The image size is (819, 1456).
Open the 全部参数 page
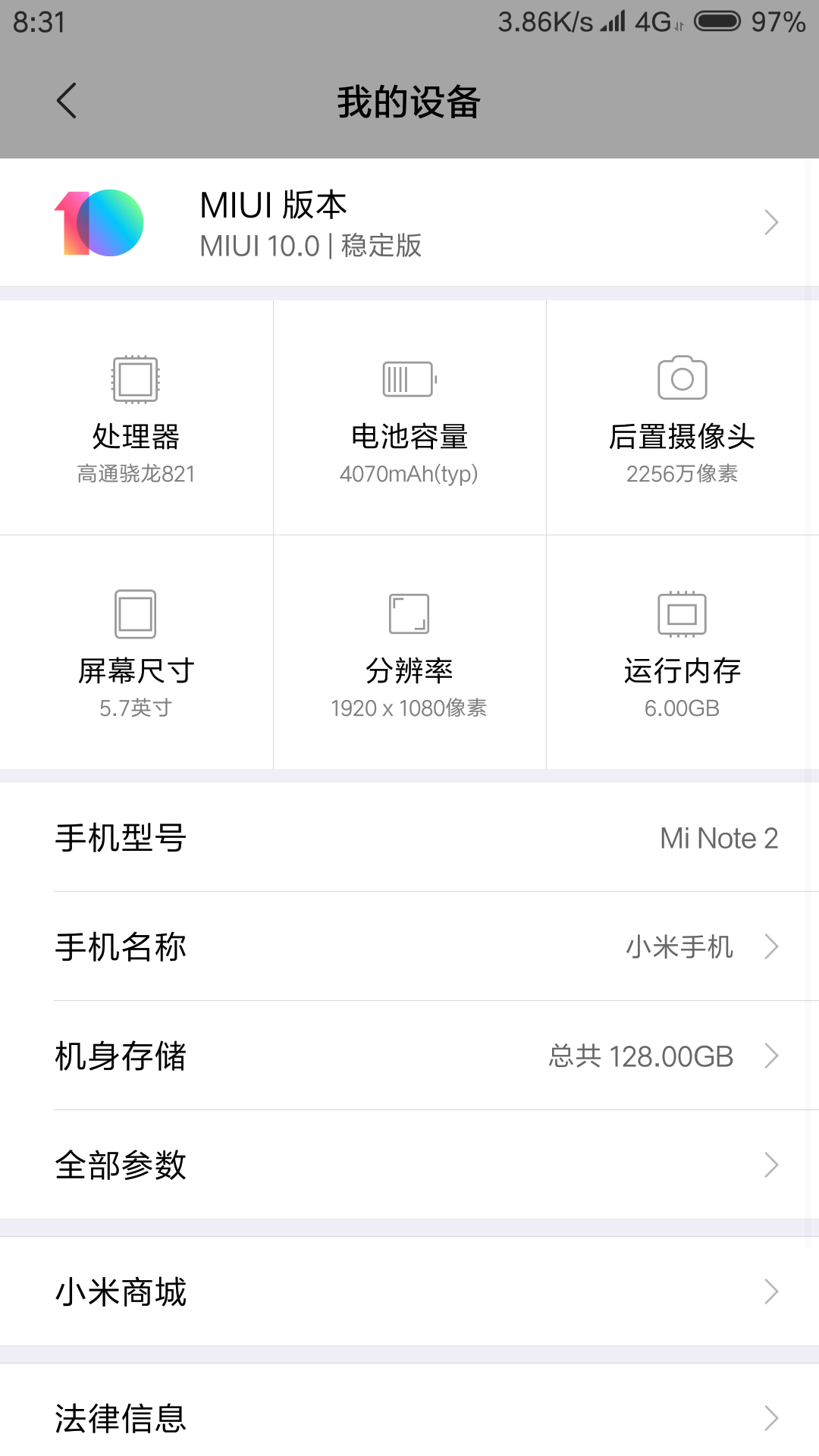[x=772, y=1164]
